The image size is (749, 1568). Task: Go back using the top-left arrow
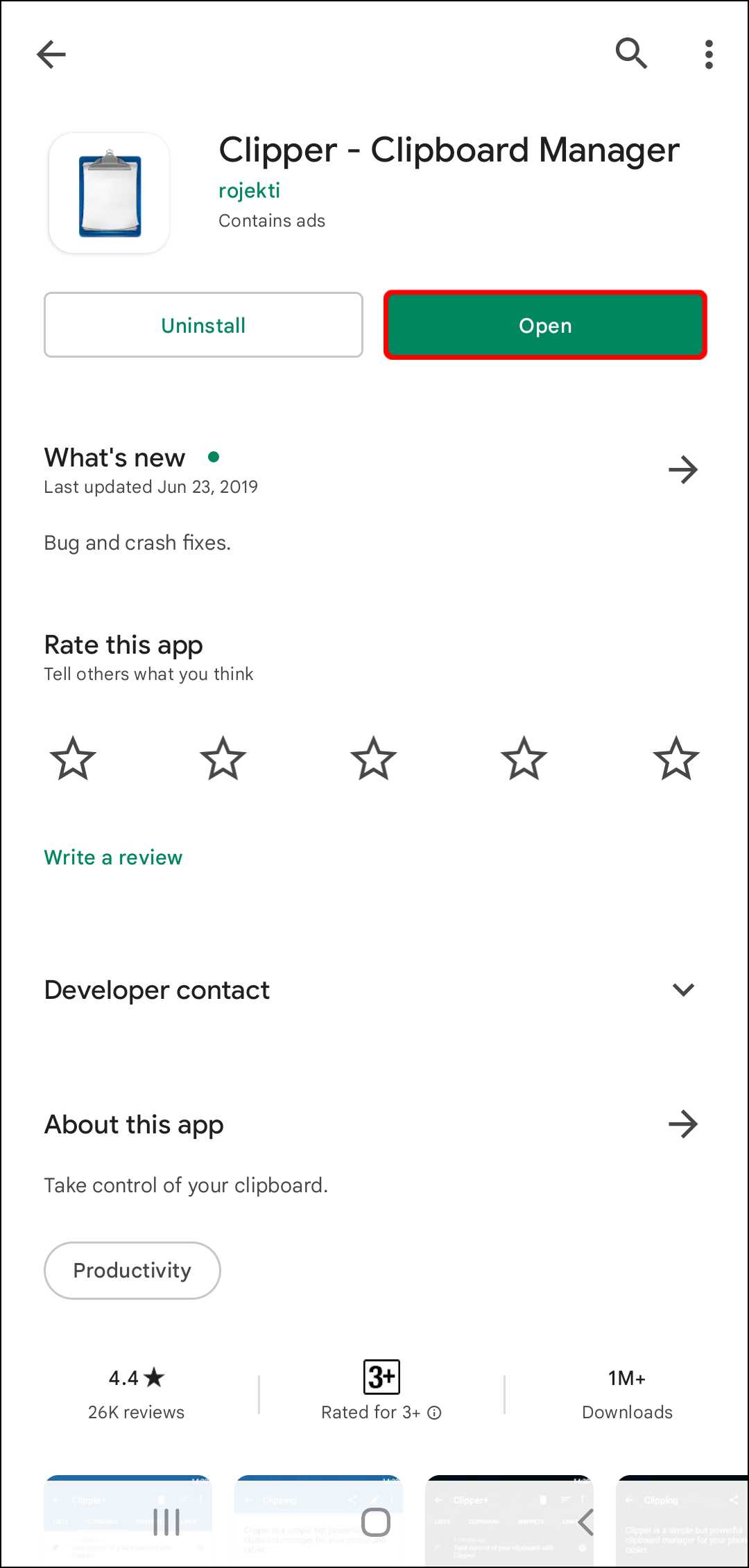[51, 54]
